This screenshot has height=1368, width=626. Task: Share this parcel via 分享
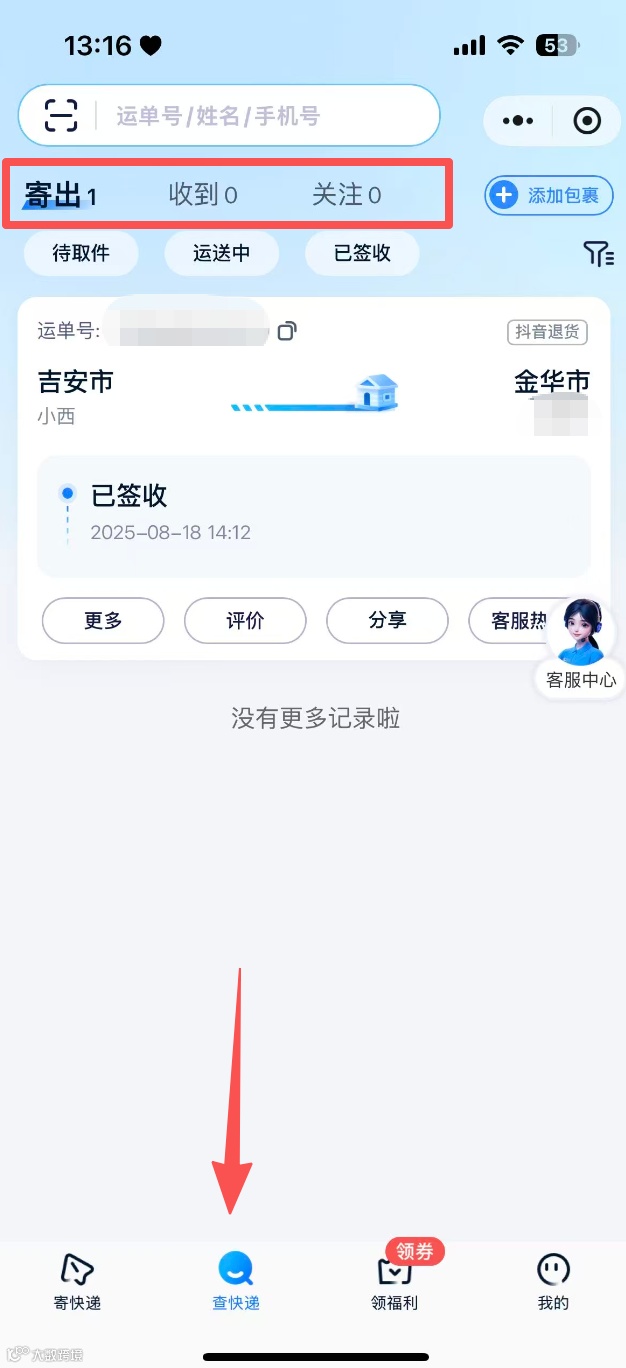point(387,620)
